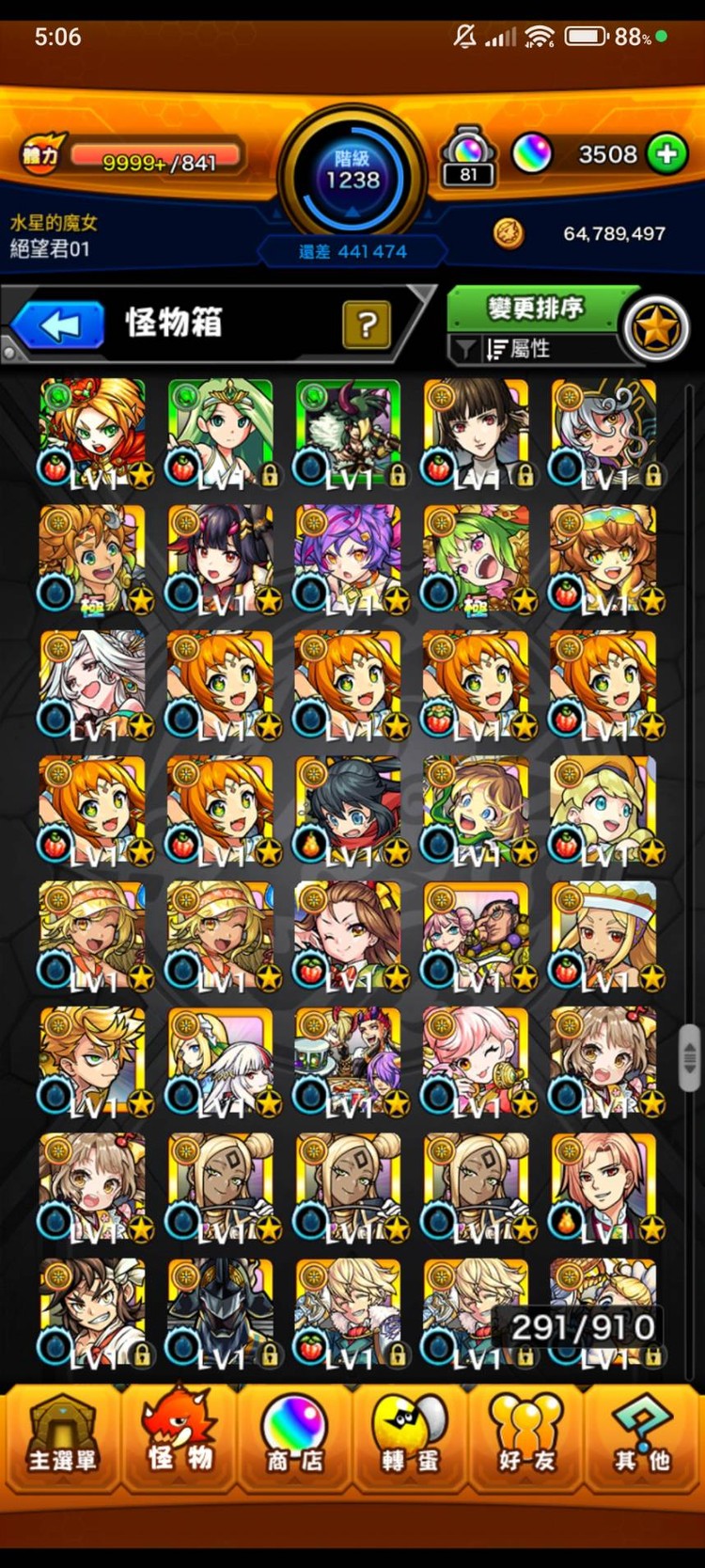The width and height of the screenshot is (705, 1568).
Task: Select the red-haired monster in the first slot
Action: pos(92,433)
